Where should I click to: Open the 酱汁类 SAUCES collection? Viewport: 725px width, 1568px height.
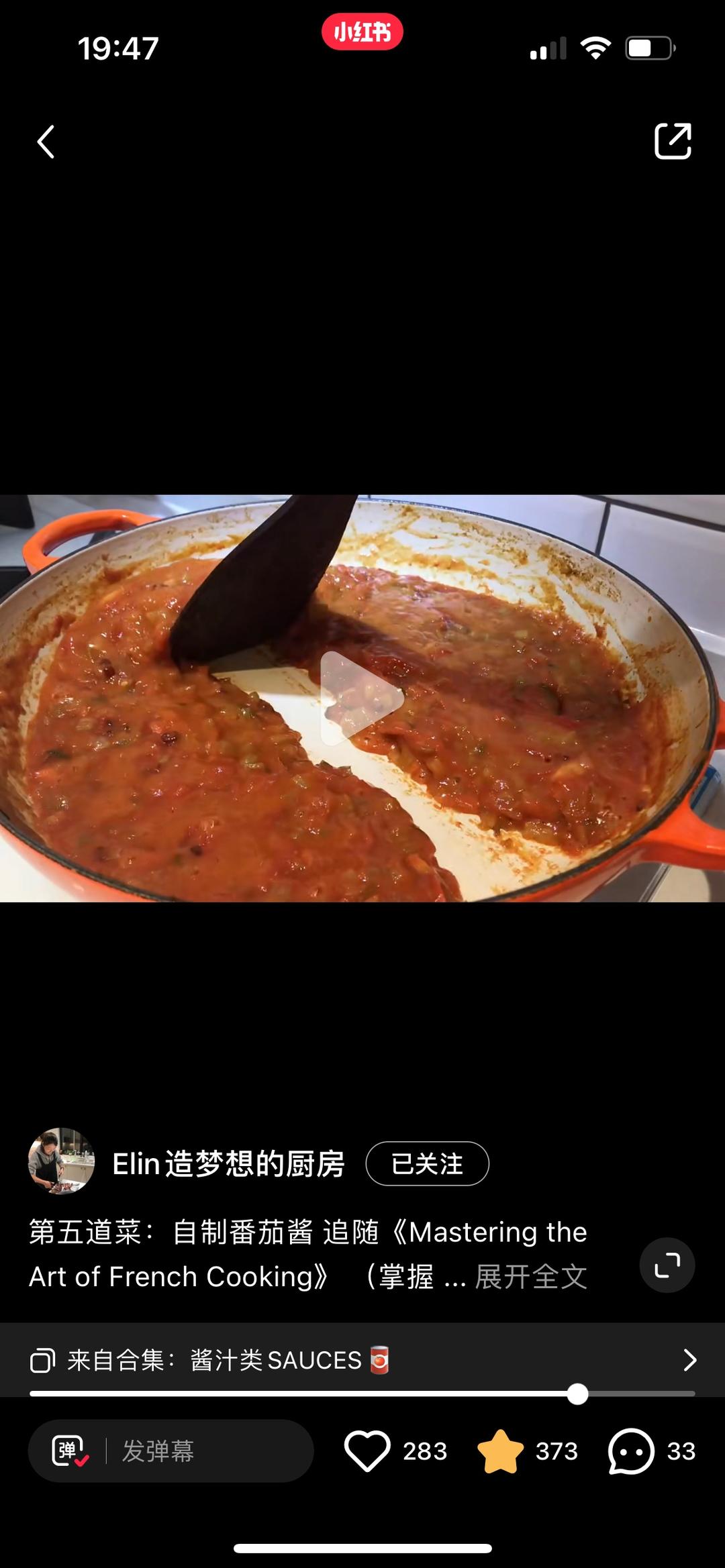pos(362,1360)
